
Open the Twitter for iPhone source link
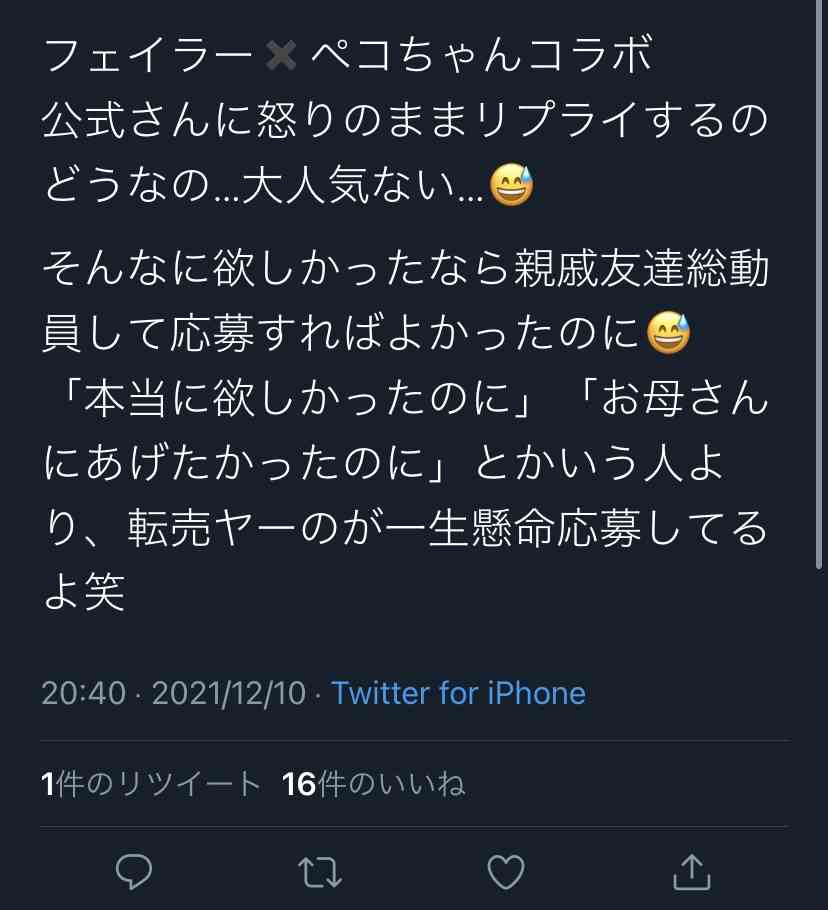pyautogui.click(x=461, y=692)
